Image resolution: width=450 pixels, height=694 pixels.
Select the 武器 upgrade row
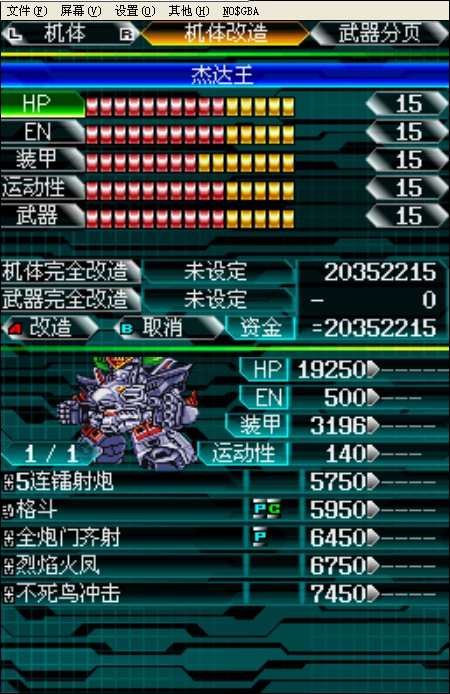[x=225, y=216]
